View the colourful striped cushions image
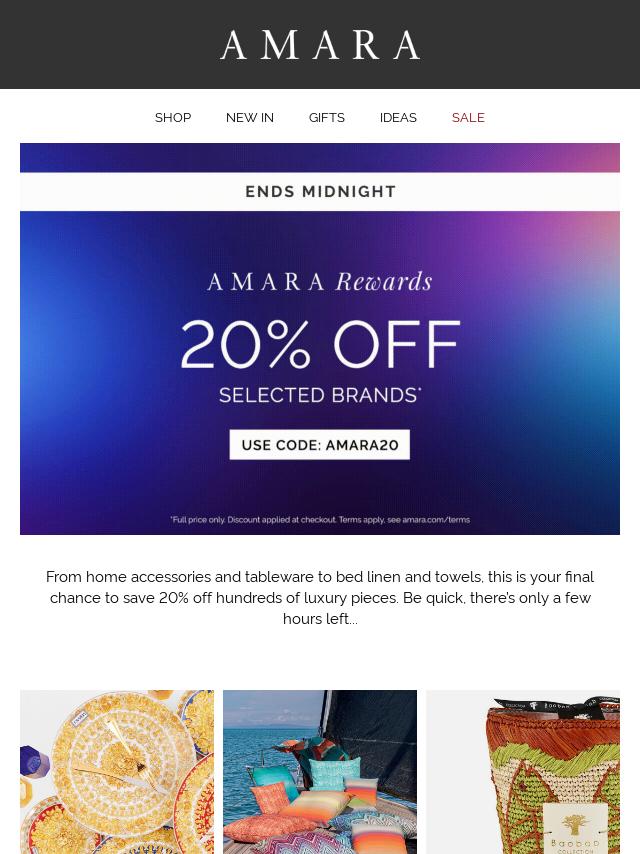The height and width of the screenshot is (854, 640). (x=320, y=771)
